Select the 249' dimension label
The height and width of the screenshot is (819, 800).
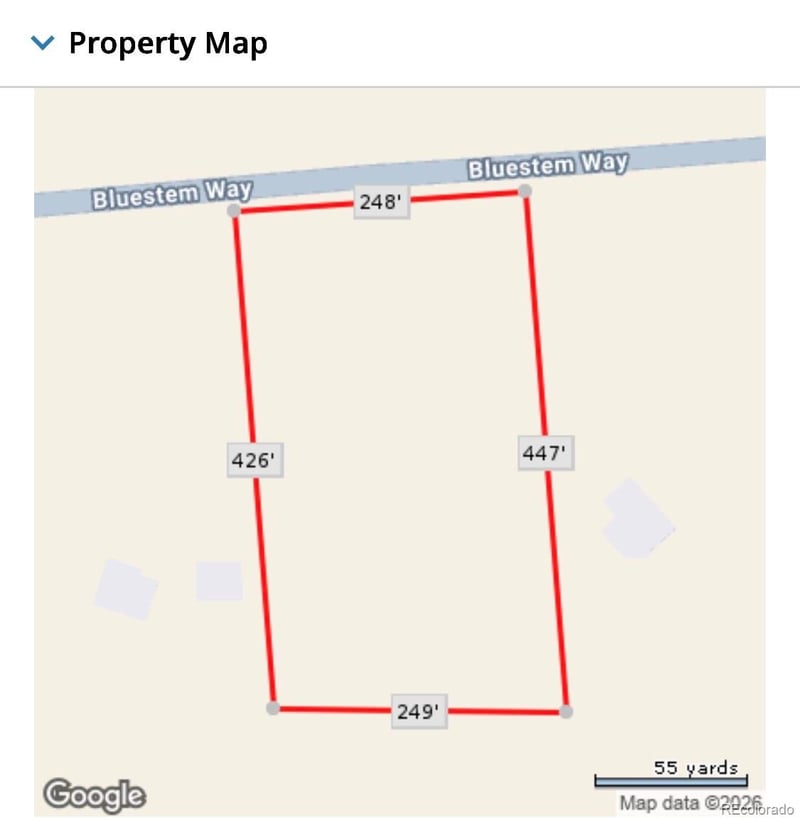pos(417,713)
